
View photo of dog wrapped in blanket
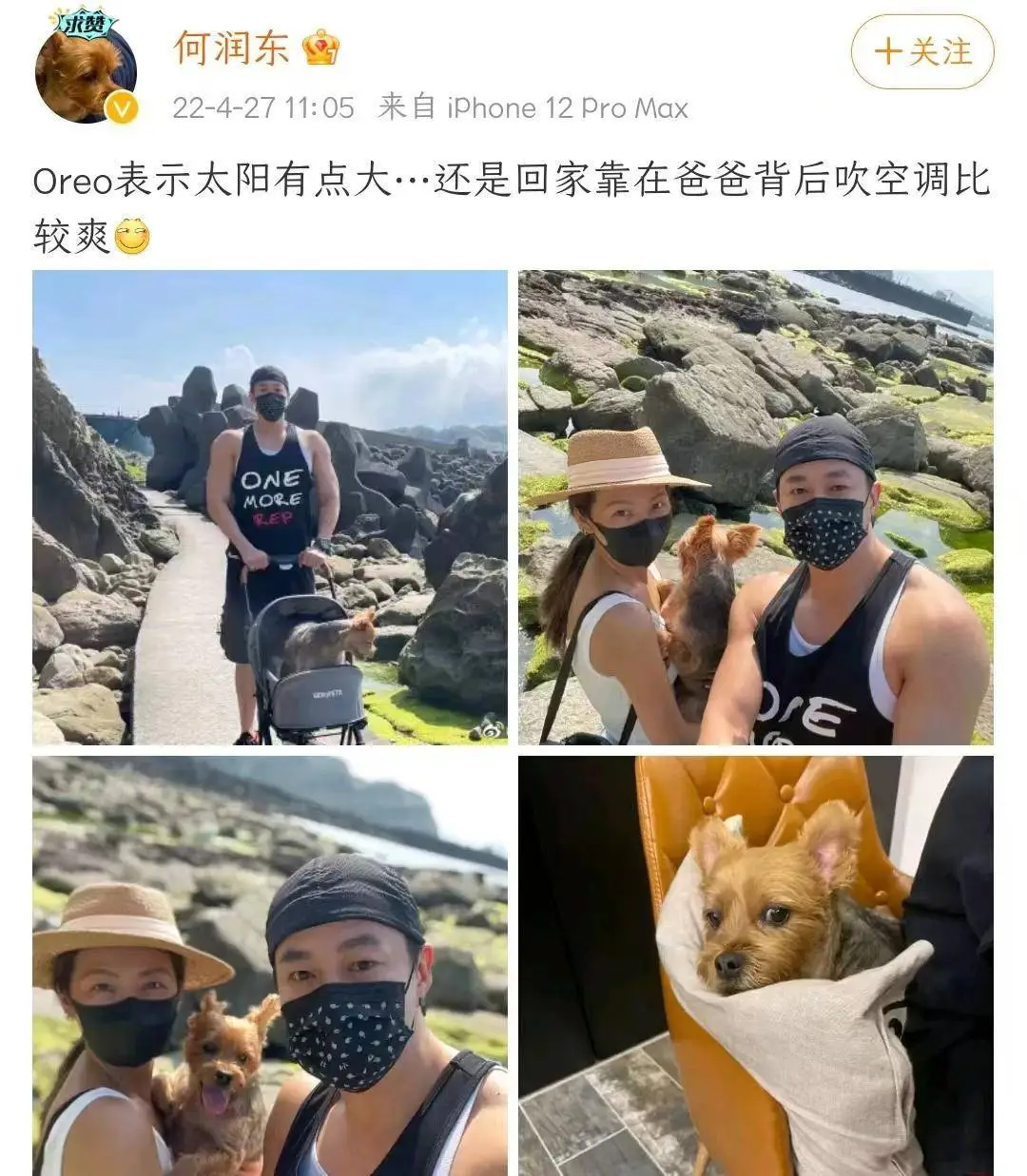point(755,965)
